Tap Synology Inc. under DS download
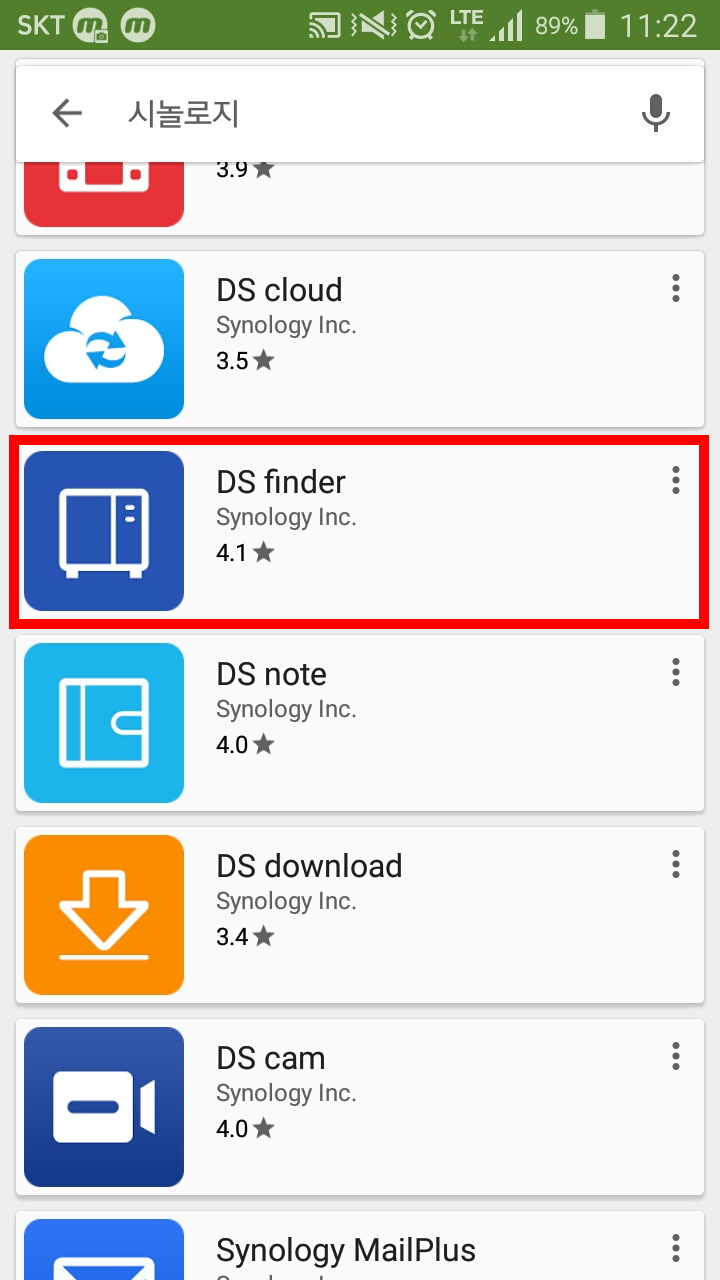Screen dimensions: 720x1280 pyautogui.click(x=286, y=900)
